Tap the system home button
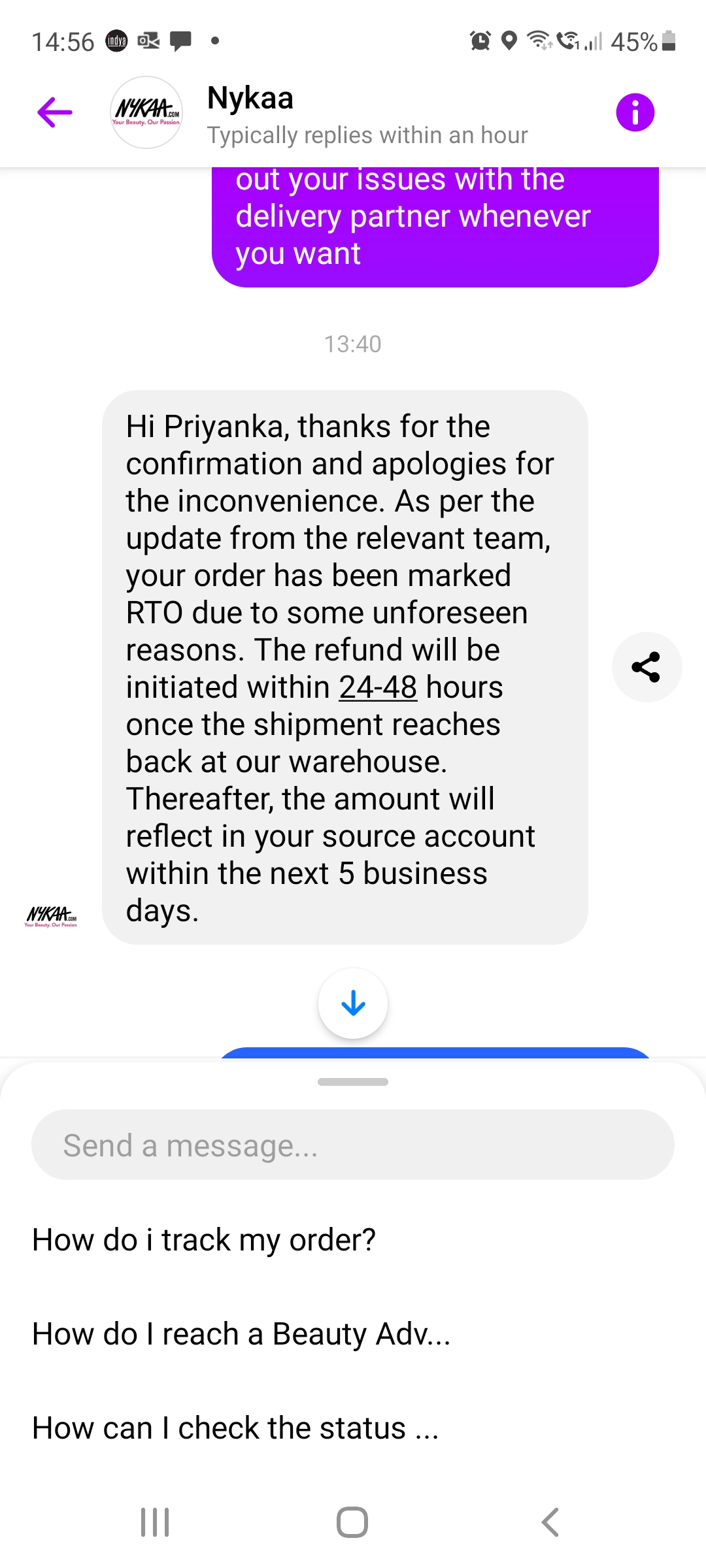 tap(352, 1522)
